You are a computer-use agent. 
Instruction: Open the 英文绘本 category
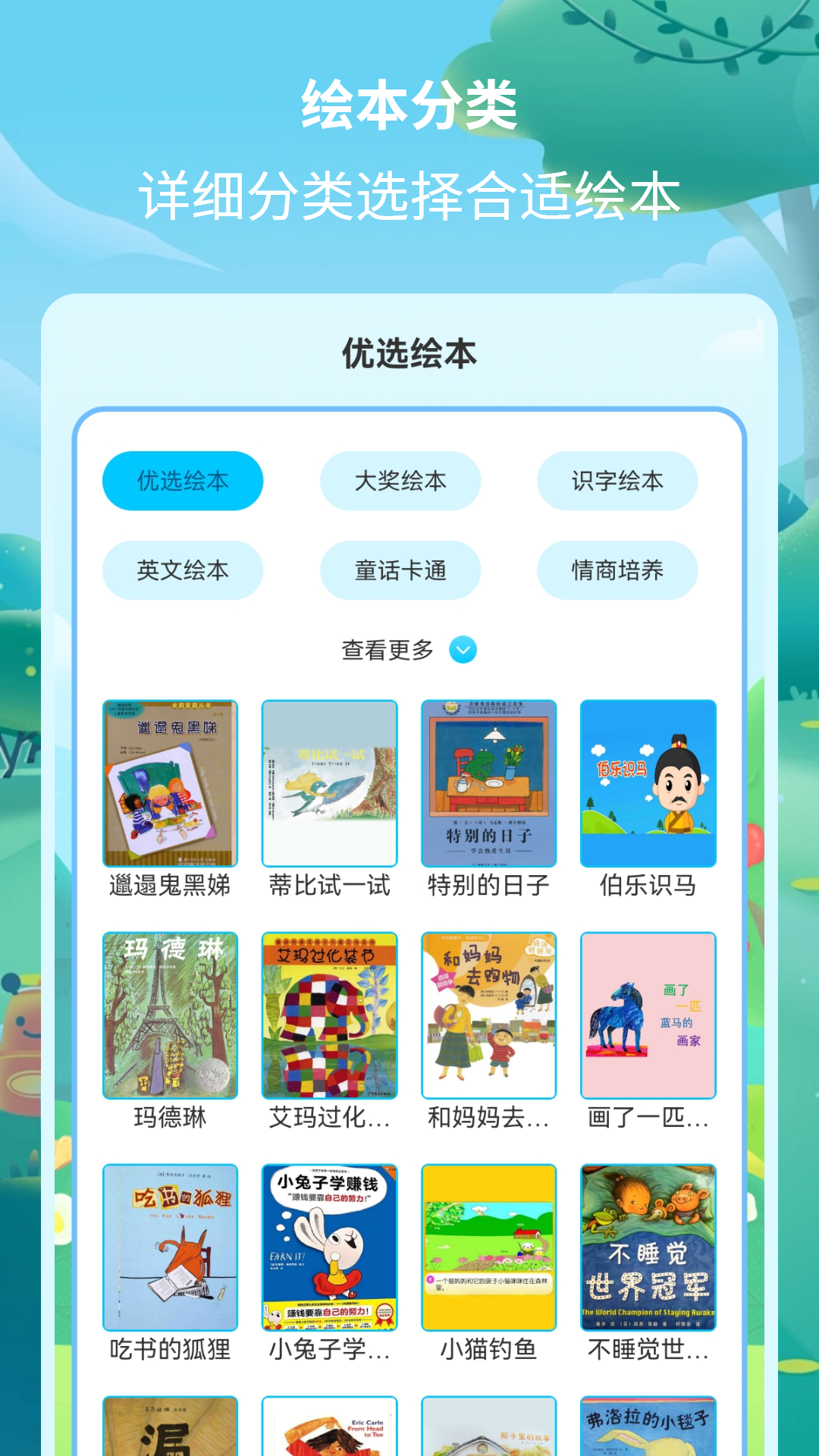[183, 571]
